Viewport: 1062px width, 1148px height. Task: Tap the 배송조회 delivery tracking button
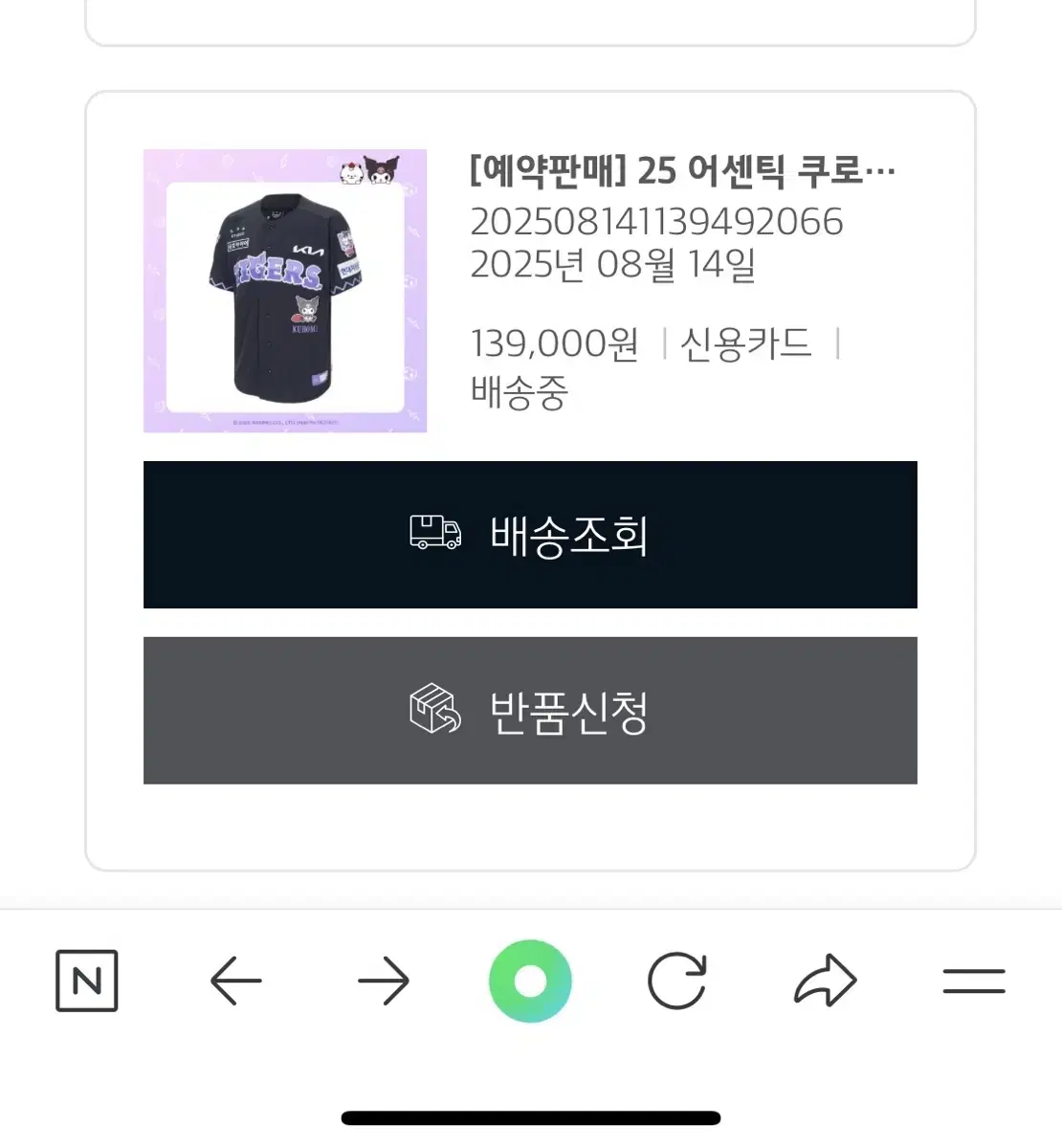tap(530, 534)
